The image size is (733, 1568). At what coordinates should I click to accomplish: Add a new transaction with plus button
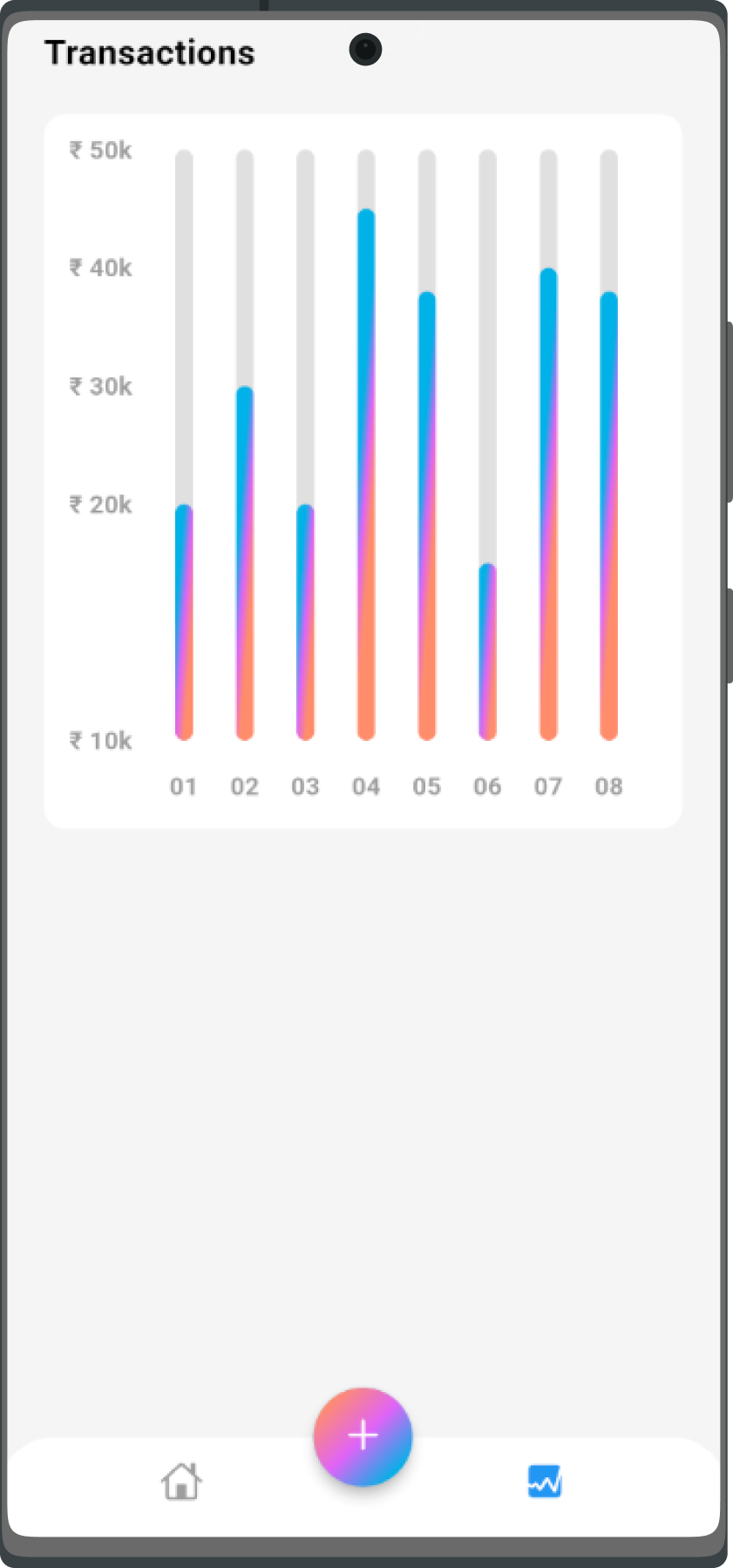pos(363,1436)
